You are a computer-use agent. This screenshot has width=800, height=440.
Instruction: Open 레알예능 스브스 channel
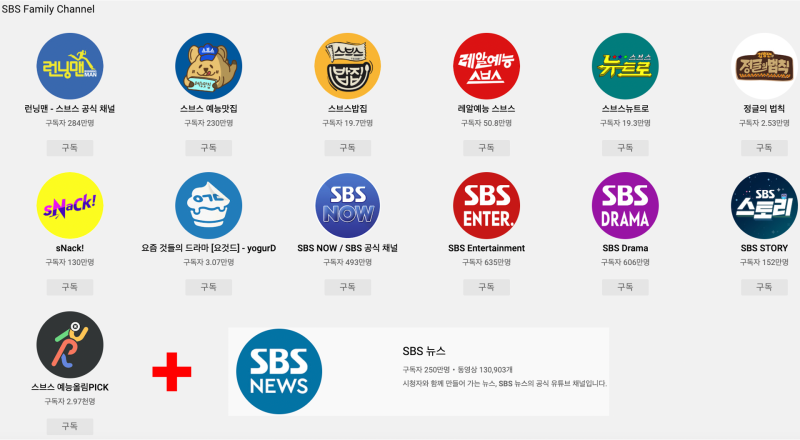click(x=486, y=66)
